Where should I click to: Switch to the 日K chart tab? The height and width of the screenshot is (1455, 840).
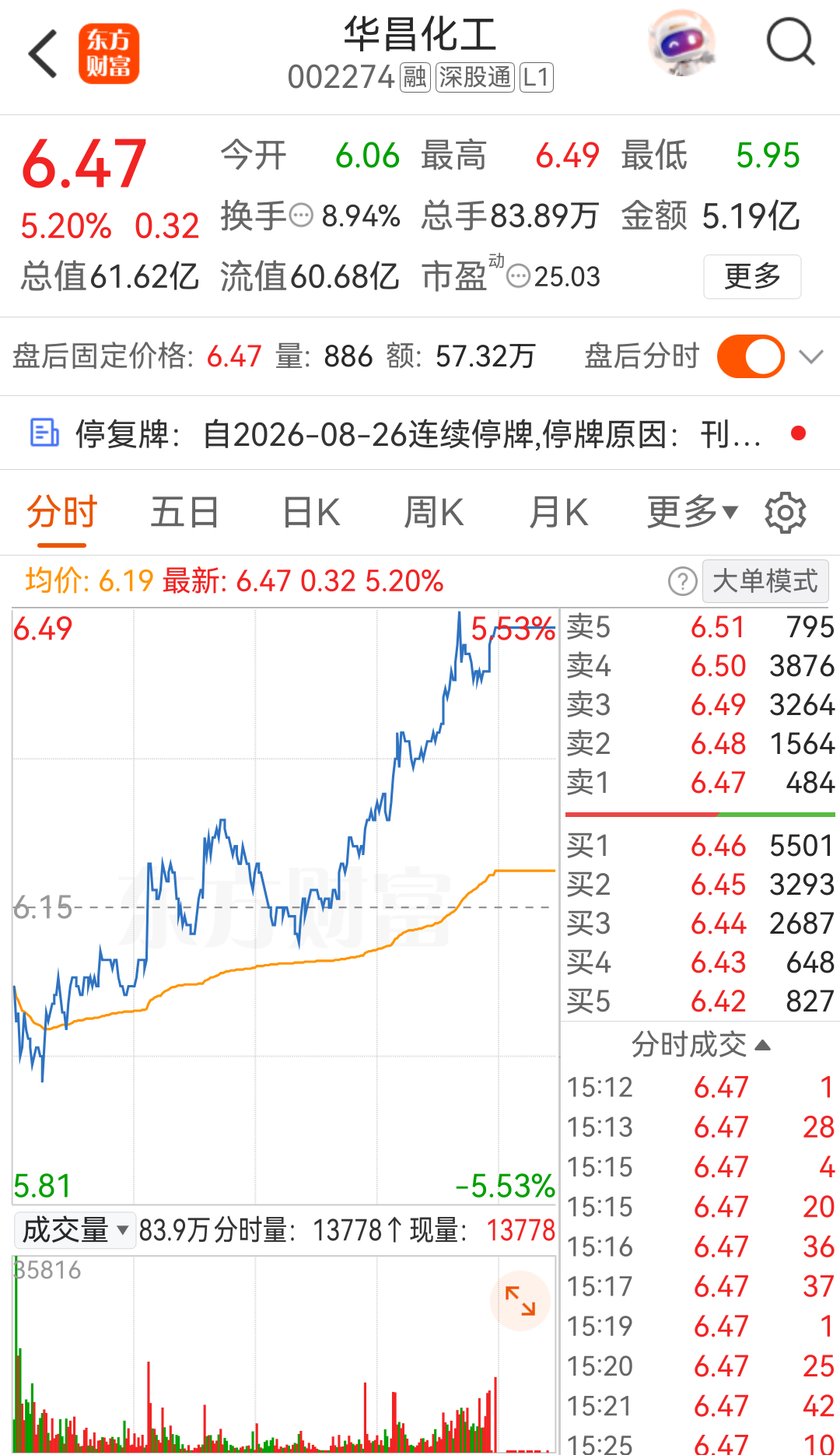(x=311, y=513)
